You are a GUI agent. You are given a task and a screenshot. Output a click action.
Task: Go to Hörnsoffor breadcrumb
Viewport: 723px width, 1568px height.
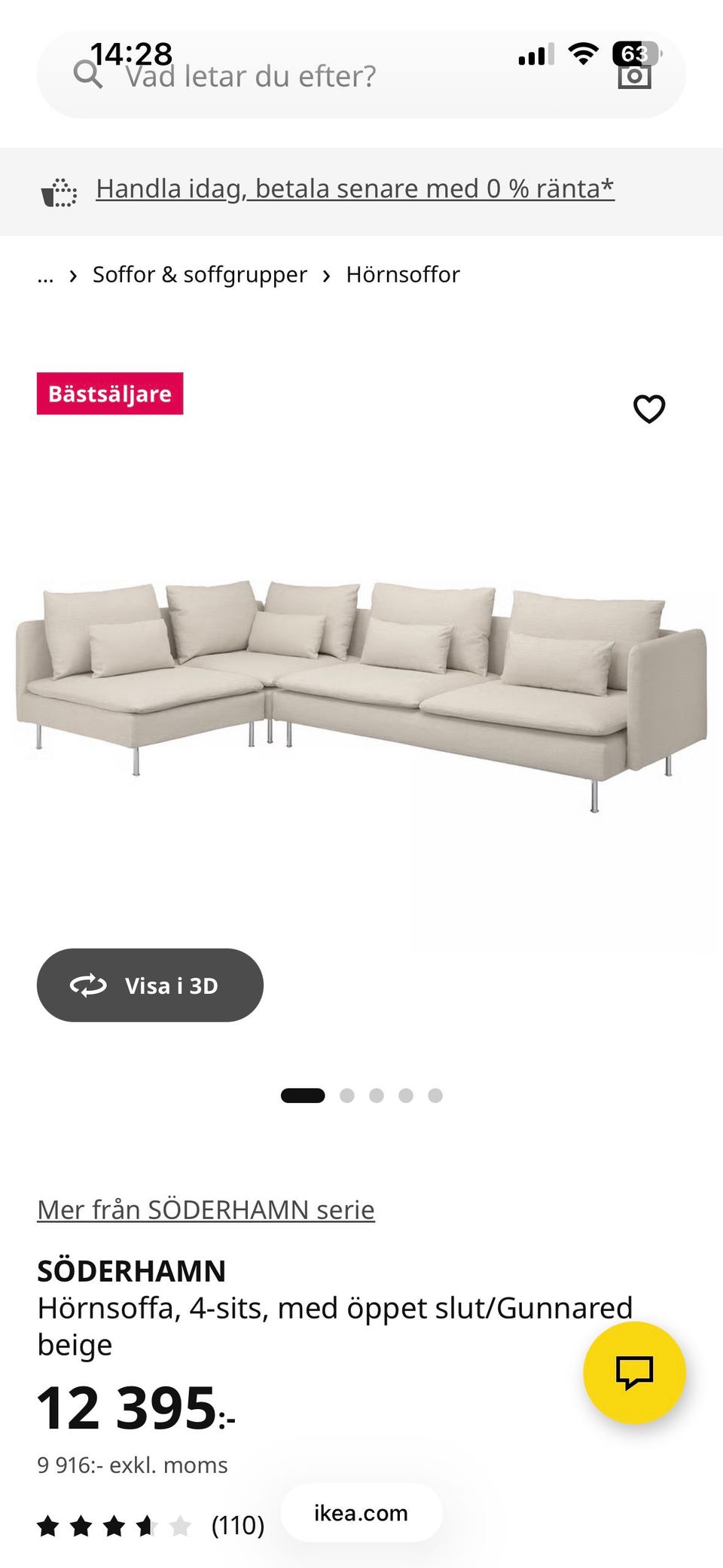[403, 274]
